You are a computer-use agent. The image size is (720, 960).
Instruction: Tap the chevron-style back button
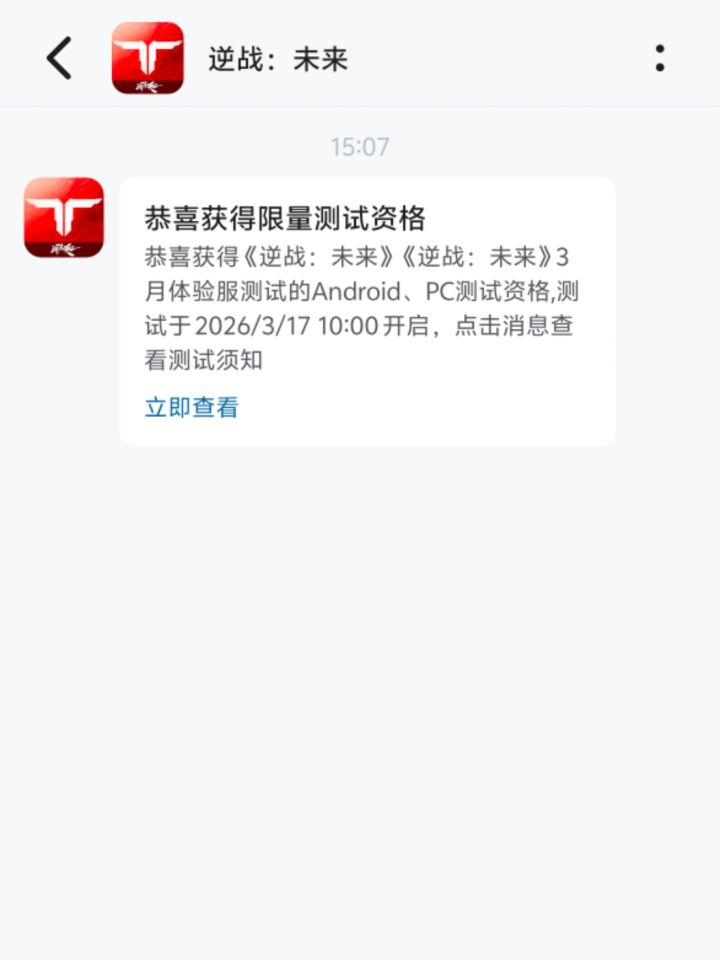pyautogui.click(x=57, y=57)
